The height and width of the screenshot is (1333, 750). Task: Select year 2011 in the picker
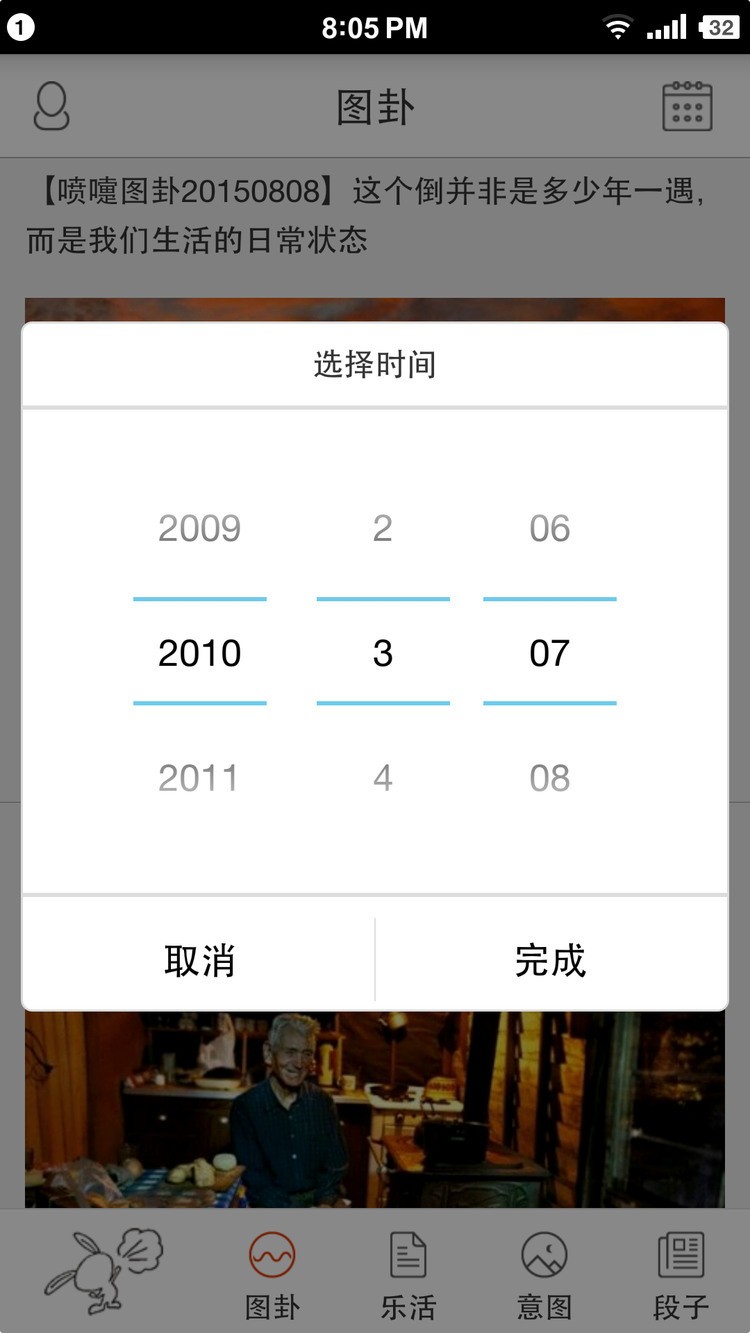(199, 778)
